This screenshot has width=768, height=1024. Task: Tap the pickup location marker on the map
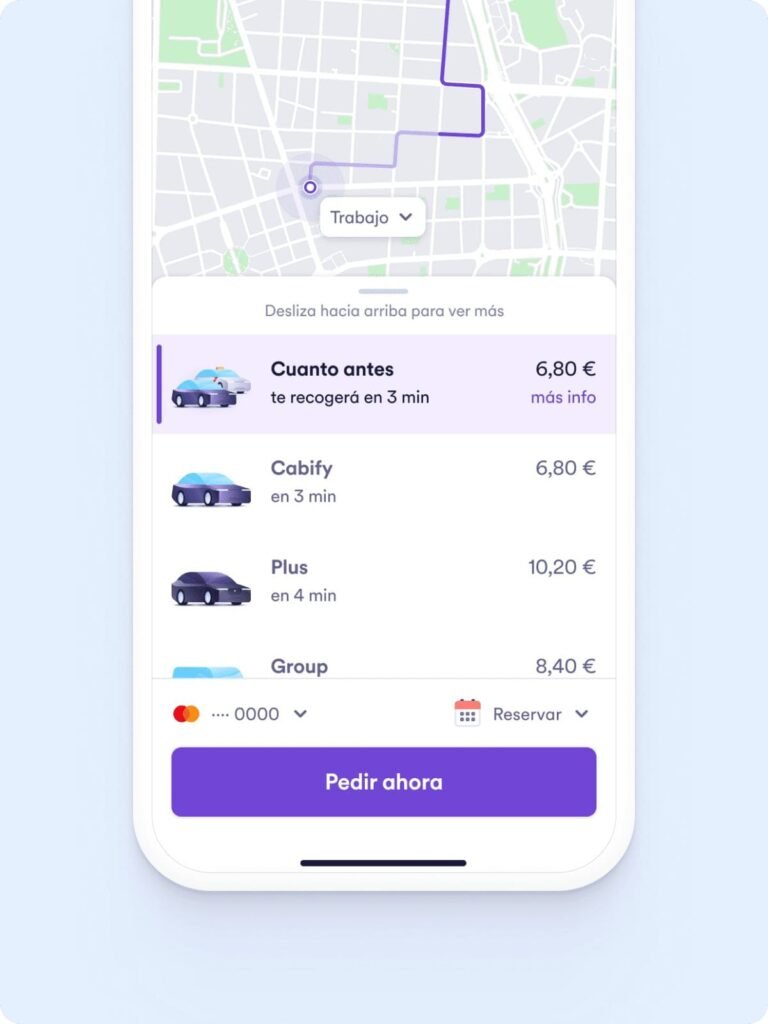pos(310,188)
